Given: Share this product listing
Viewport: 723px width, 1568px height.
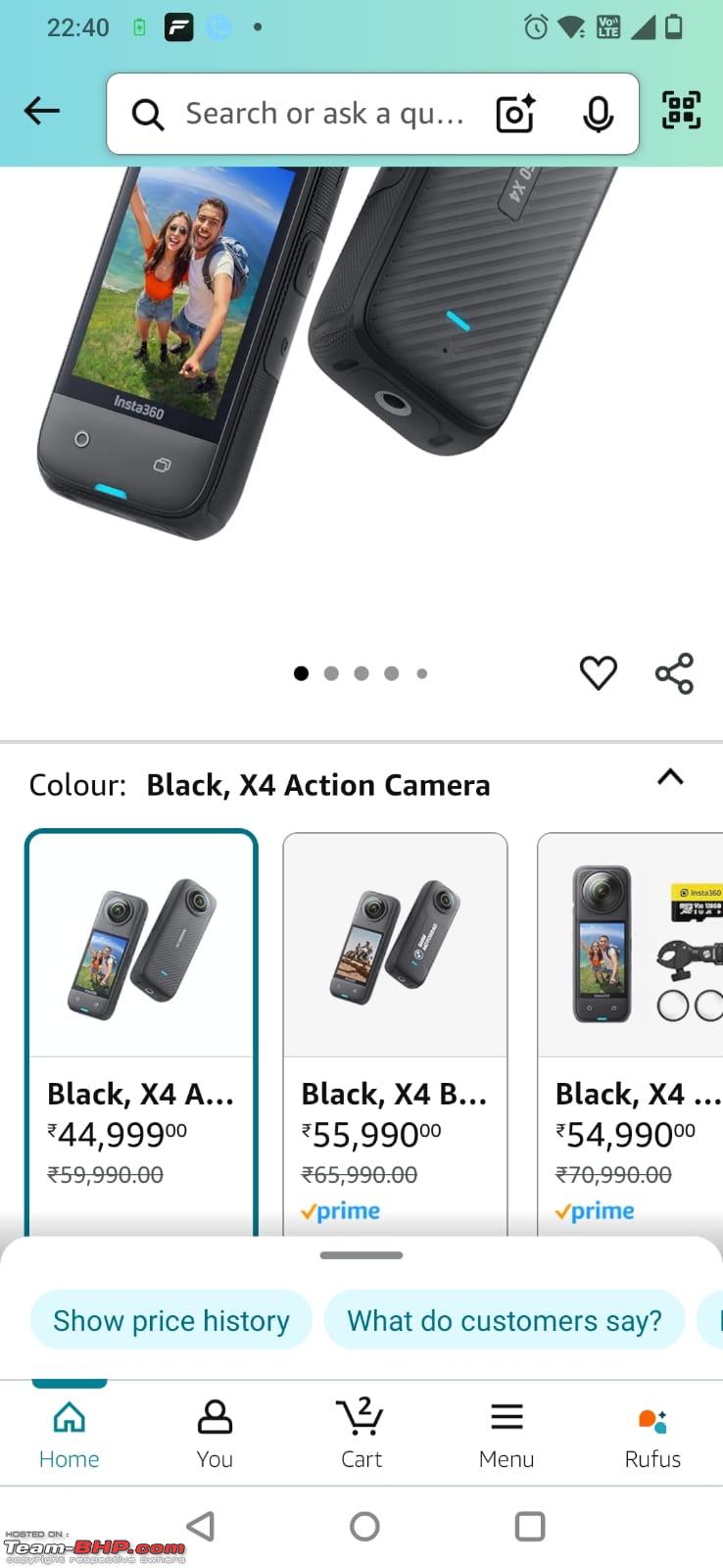Looking at the screenshot, I should coord(674,673).
